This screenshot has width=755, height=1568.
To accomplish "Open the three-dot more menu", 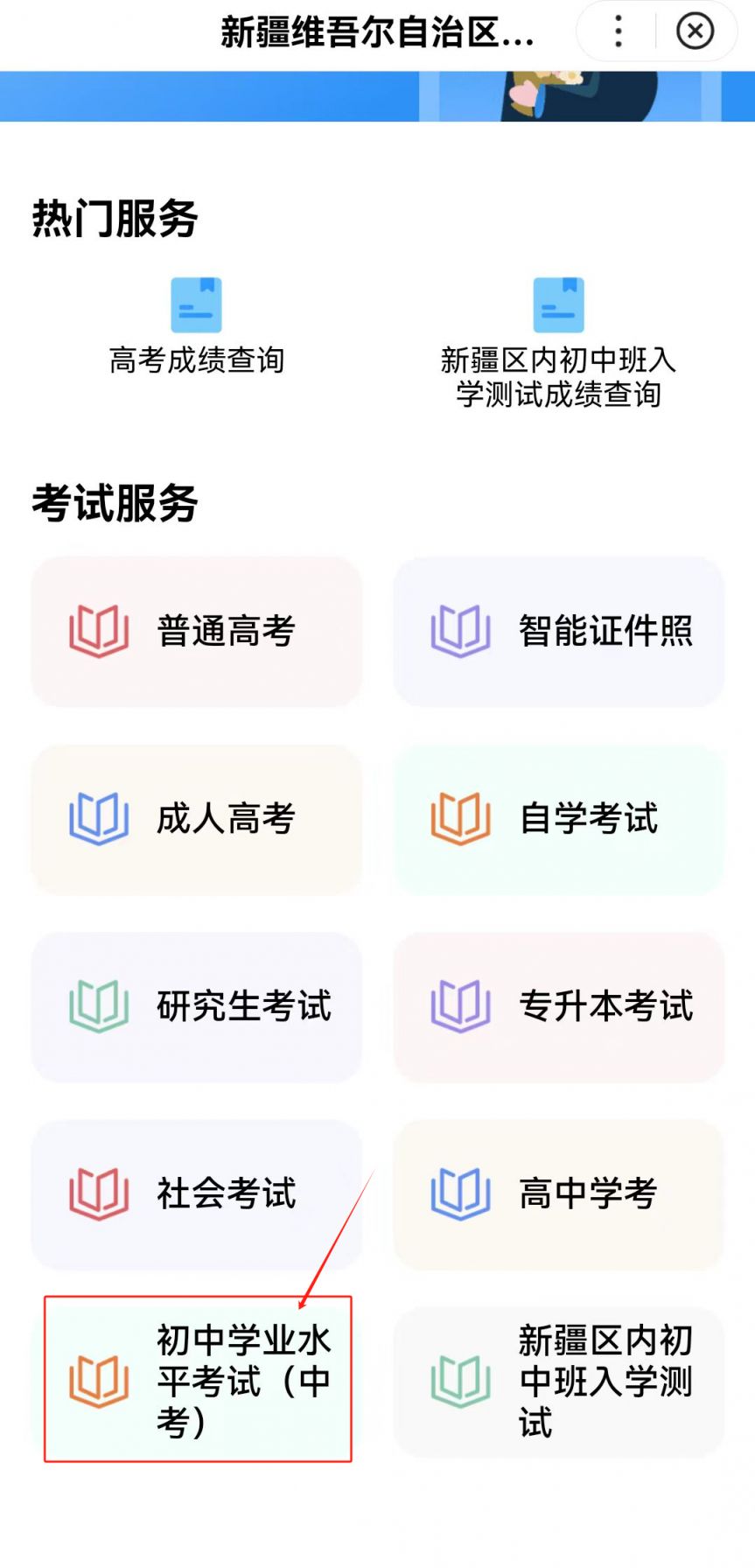I will coord(619,31).
